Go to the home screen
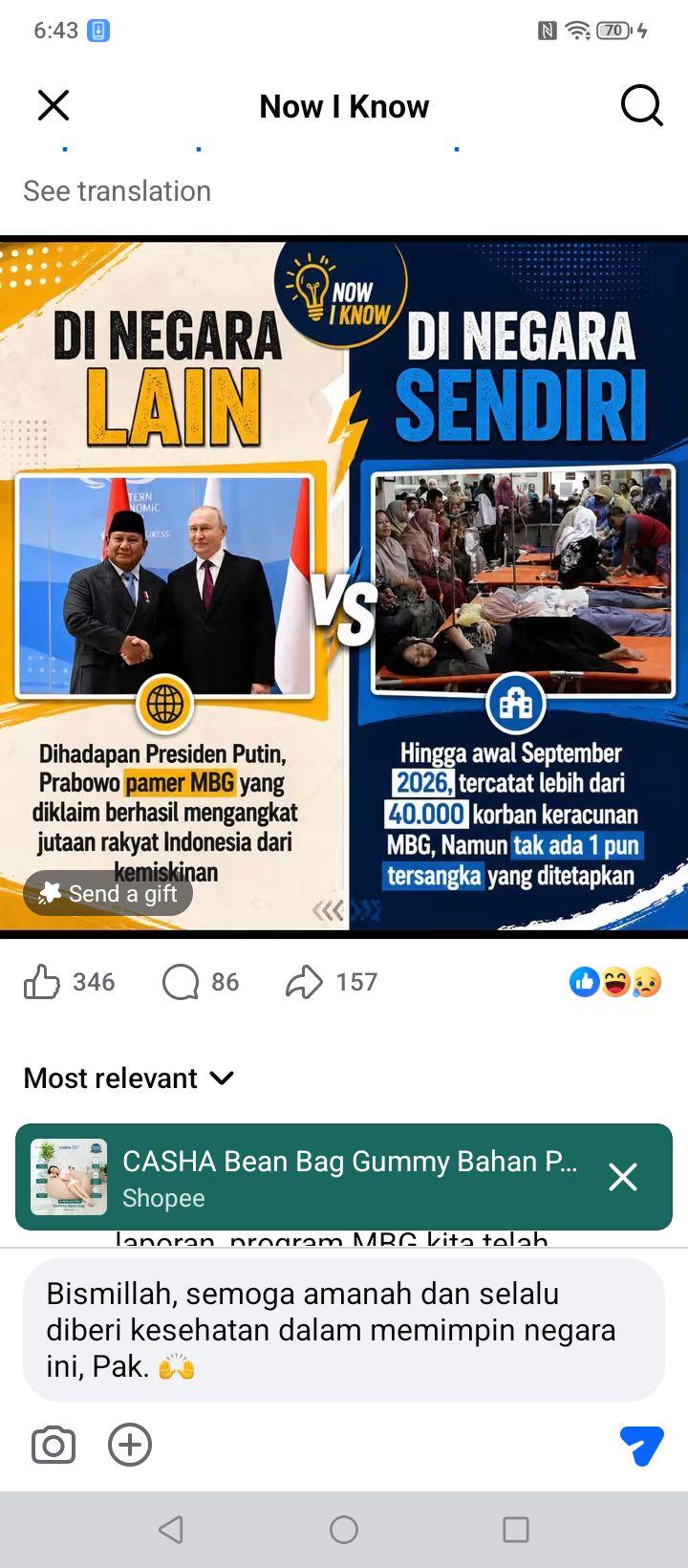The image size is (688, 1568). point(344,1530)
